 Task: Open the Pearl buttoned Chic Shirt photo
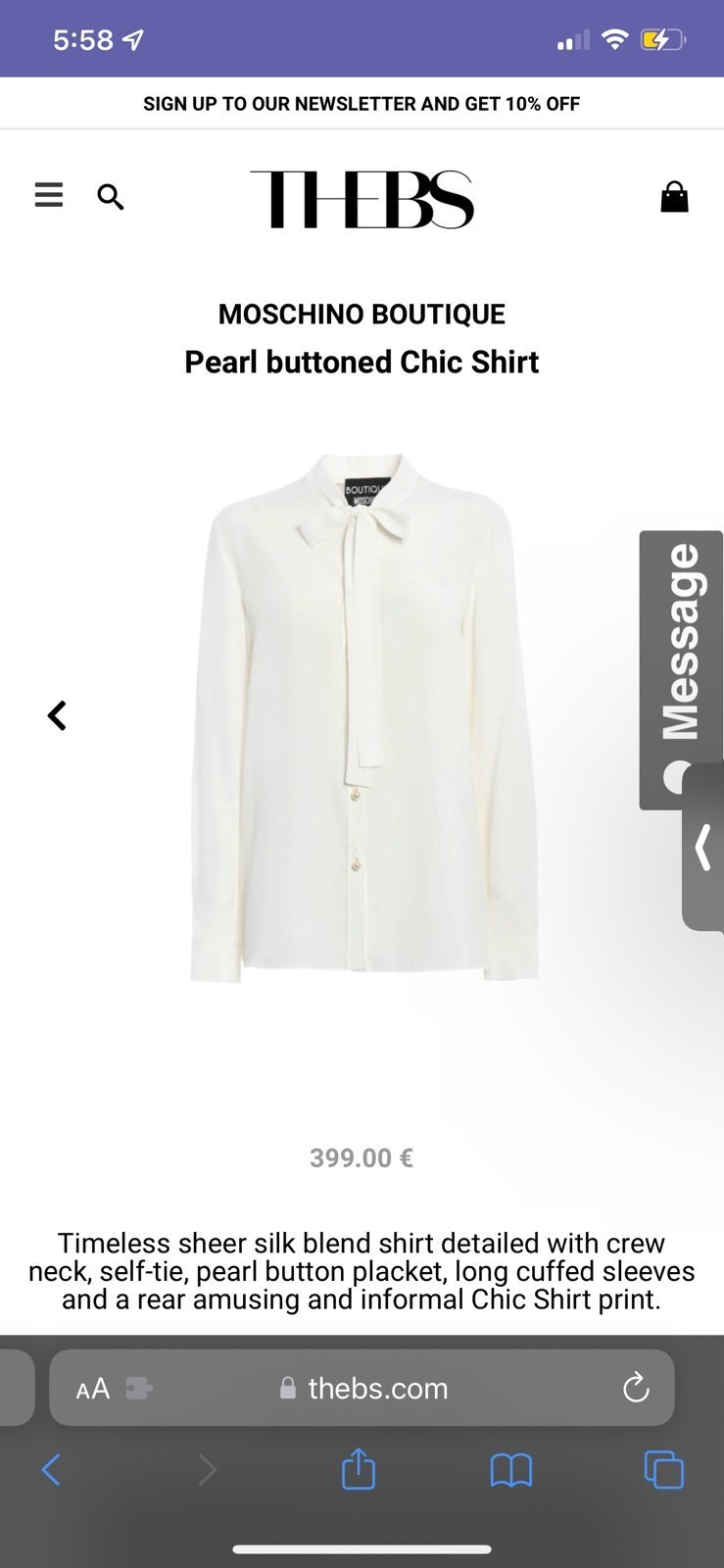(363, 716)
